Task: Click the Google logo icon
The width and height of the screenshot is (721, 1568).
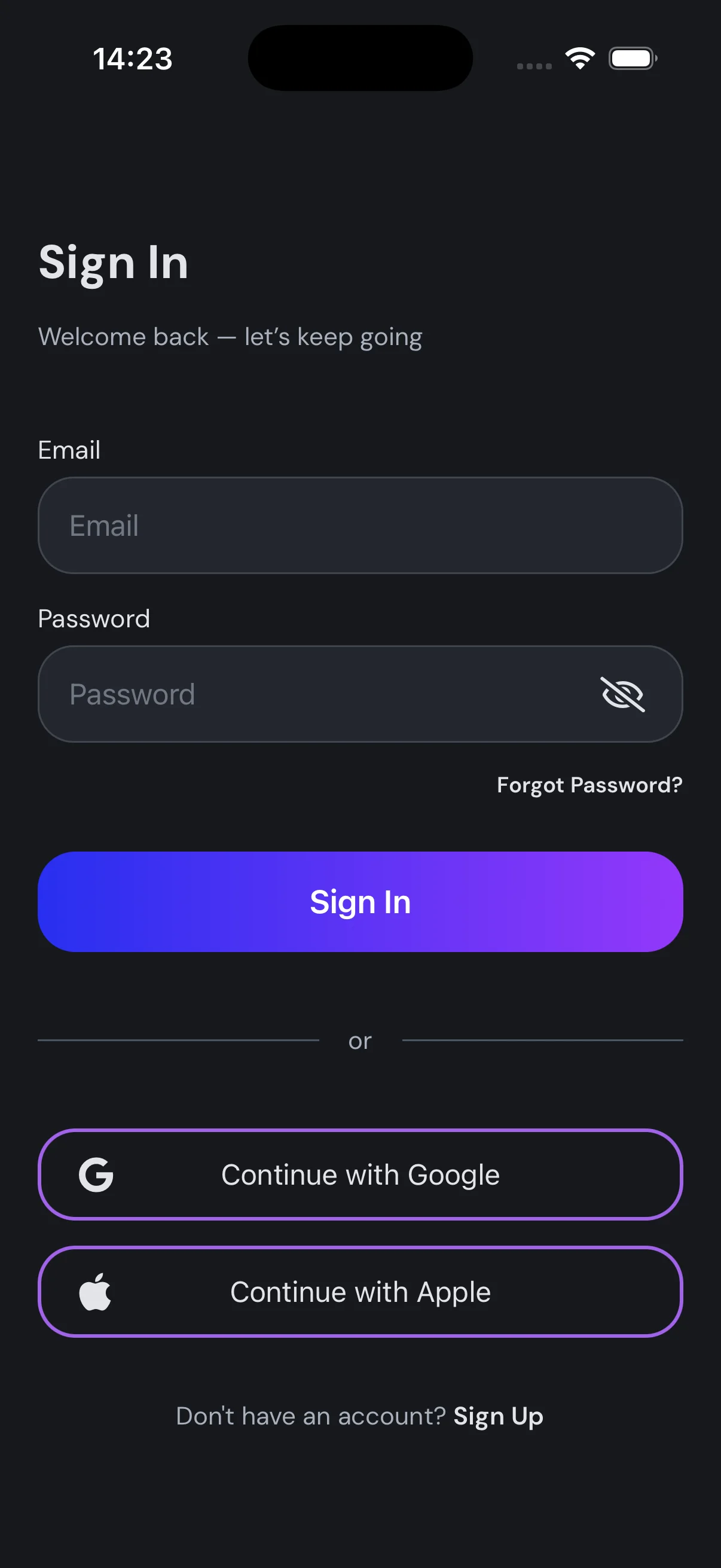Action: [97, 1174]
